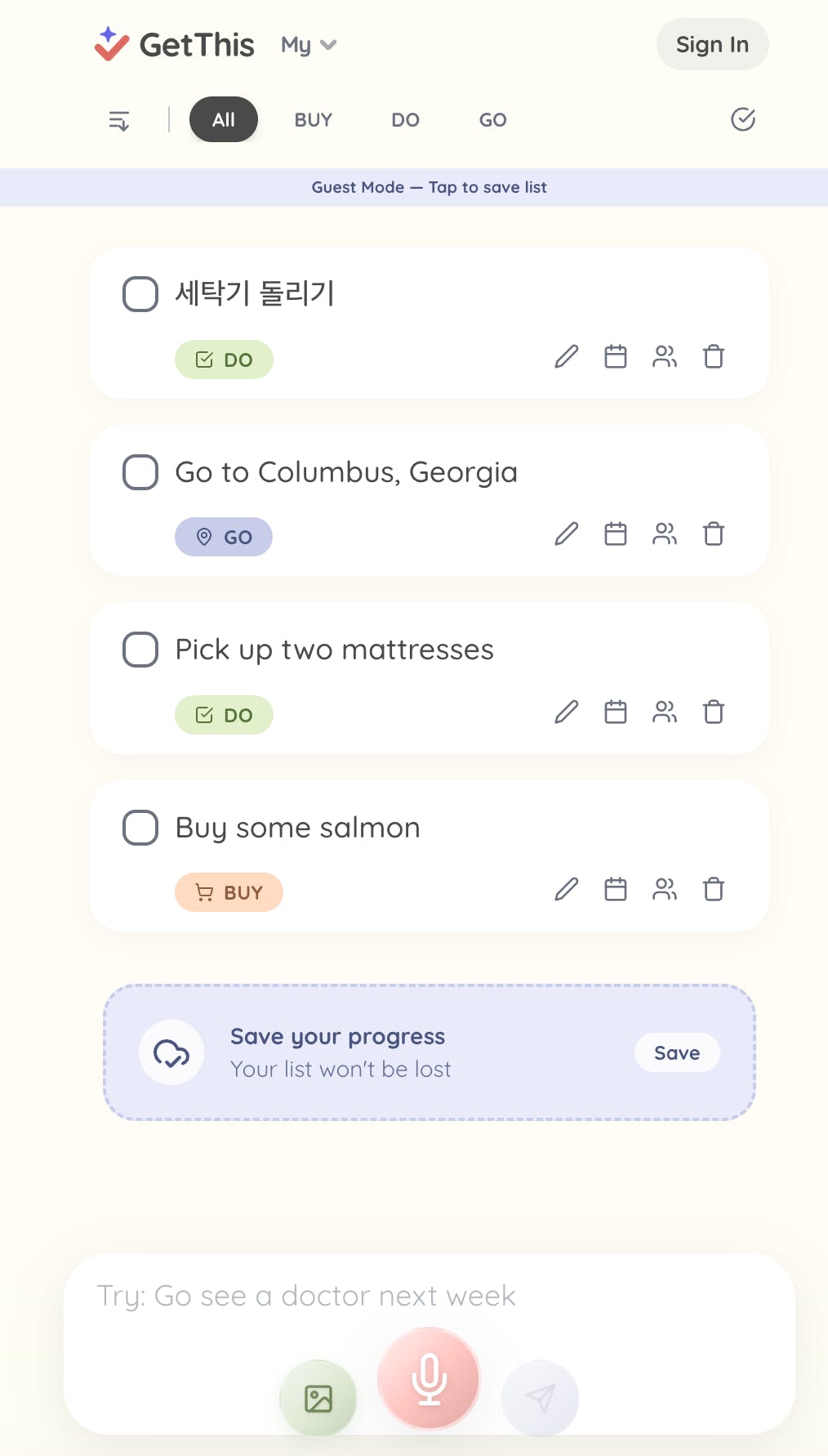This screenshot has height=1456, width=828.
Task: Switch to the DO filter tab
Action: [x=405, y=120]
